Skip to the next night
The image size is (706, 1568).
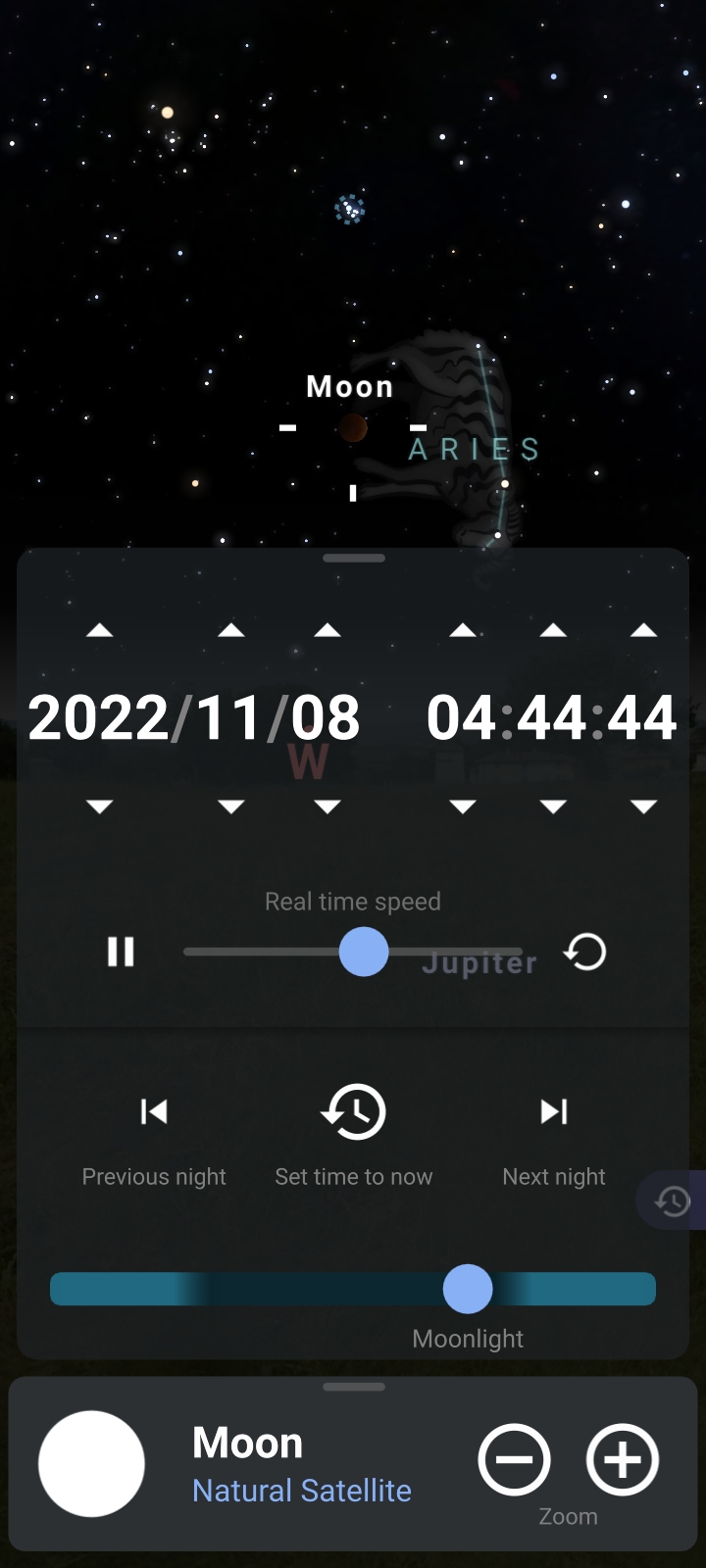coord(554,1111)
